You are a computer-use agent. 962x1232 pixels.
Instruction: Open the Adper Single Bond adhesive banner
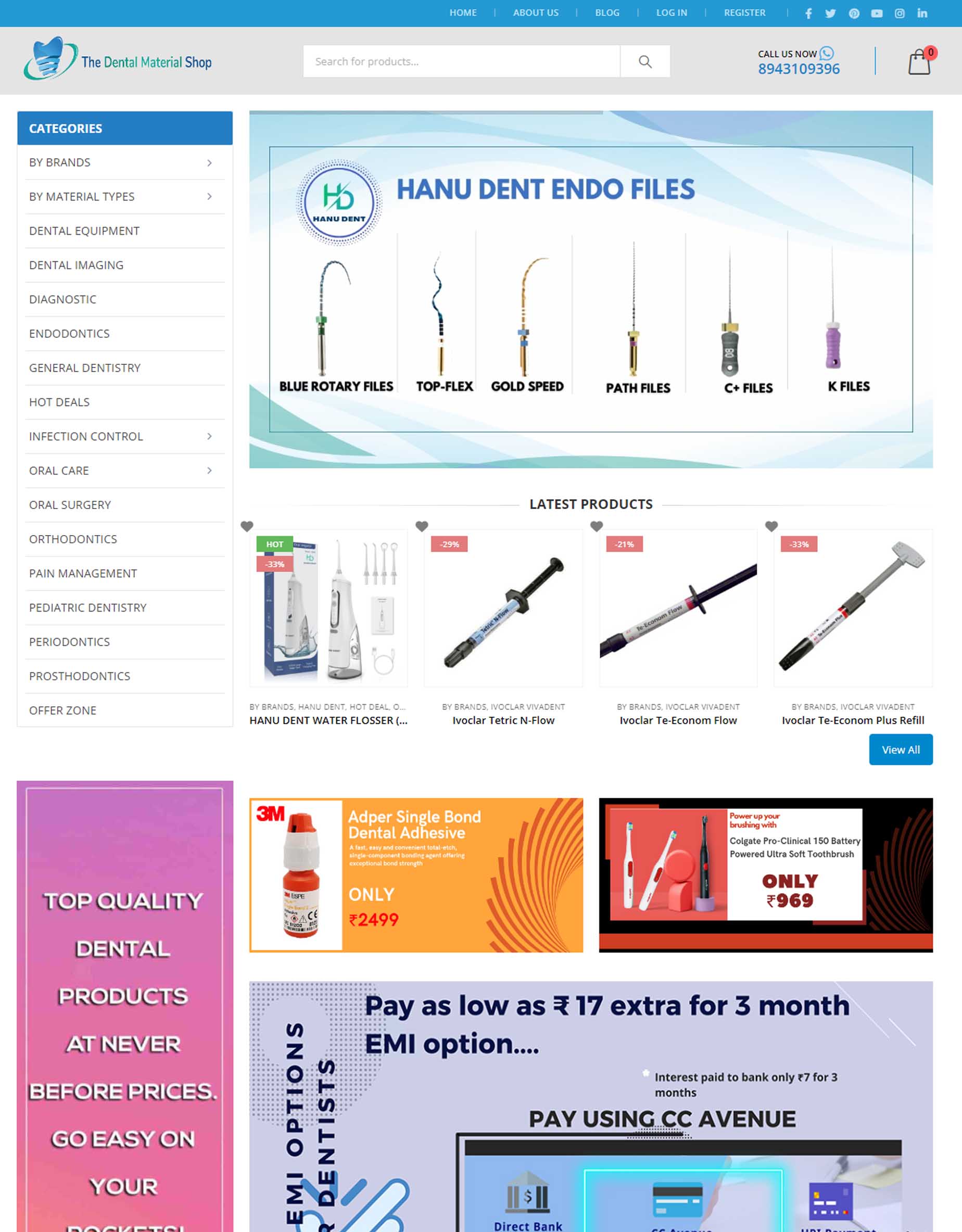pyautogui.click(x=416, y=875)
